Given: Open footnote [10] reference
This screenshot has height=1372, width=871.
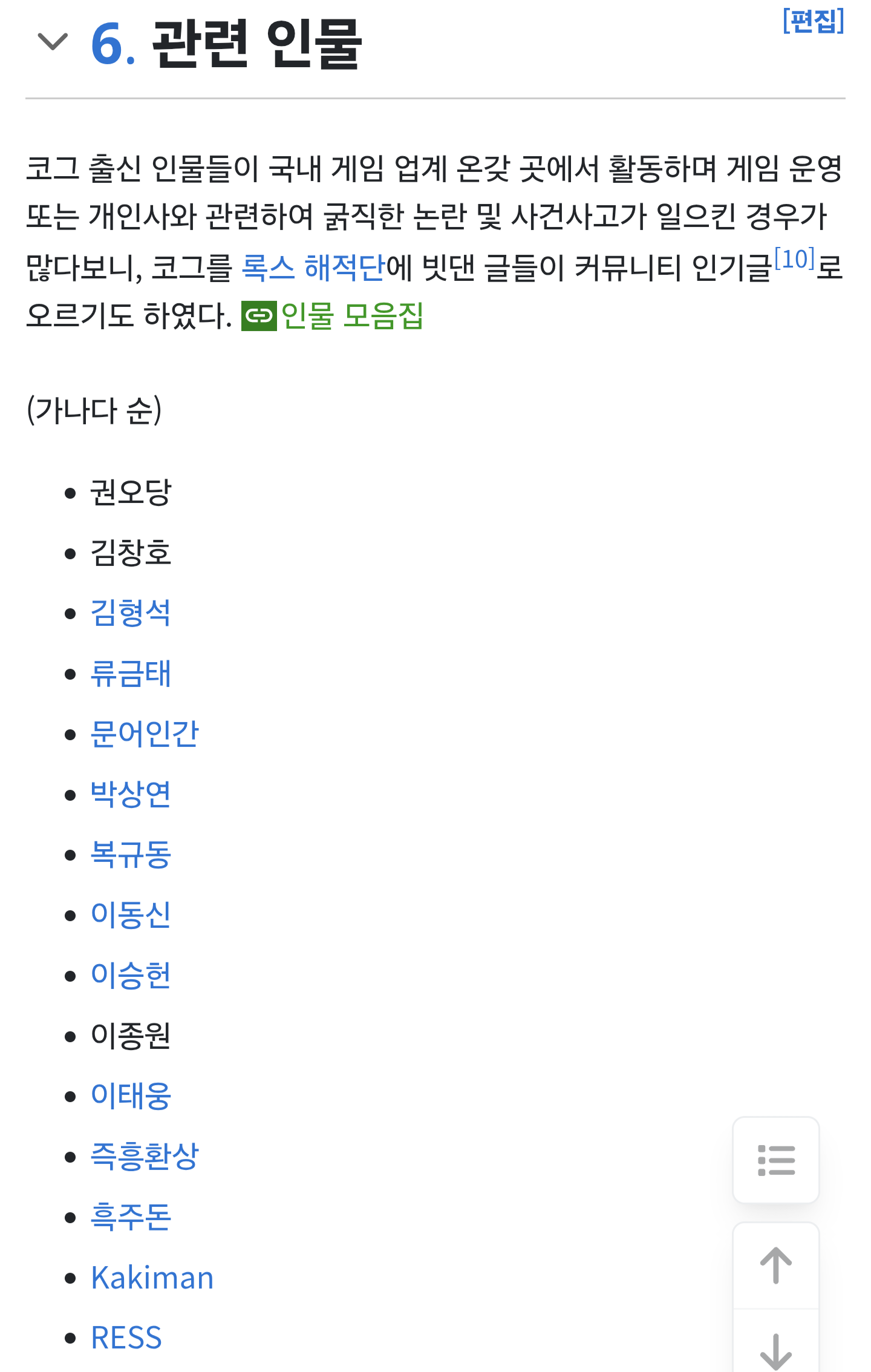Looking at the screenshot, I should pos(794,259).
